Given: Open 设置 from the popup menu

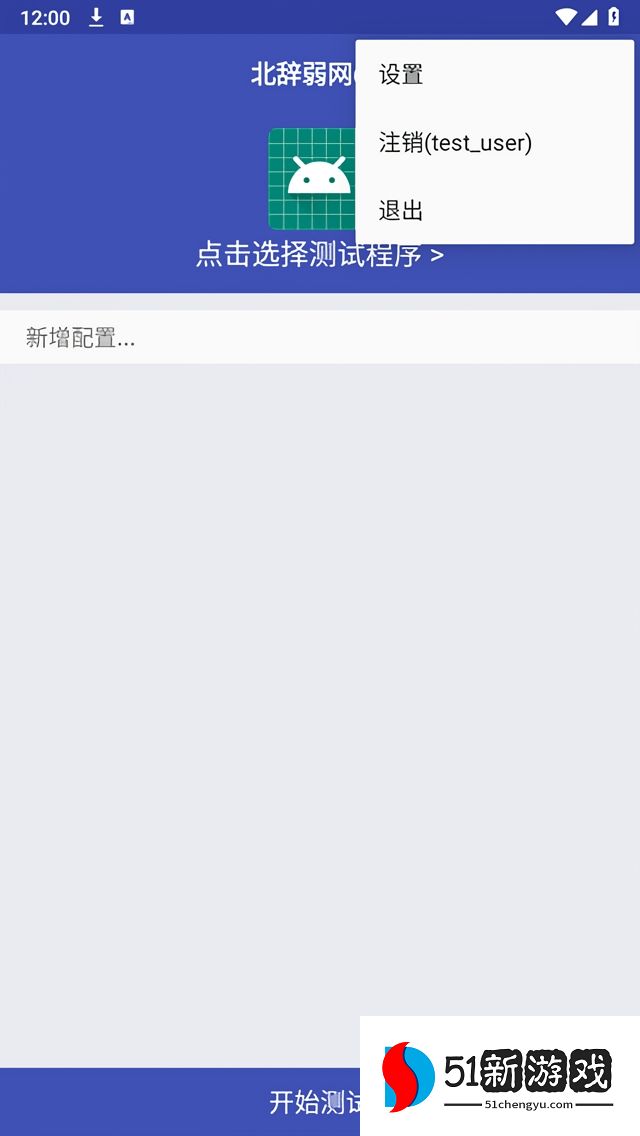Looking at the screenshot, I should point(401,75).
